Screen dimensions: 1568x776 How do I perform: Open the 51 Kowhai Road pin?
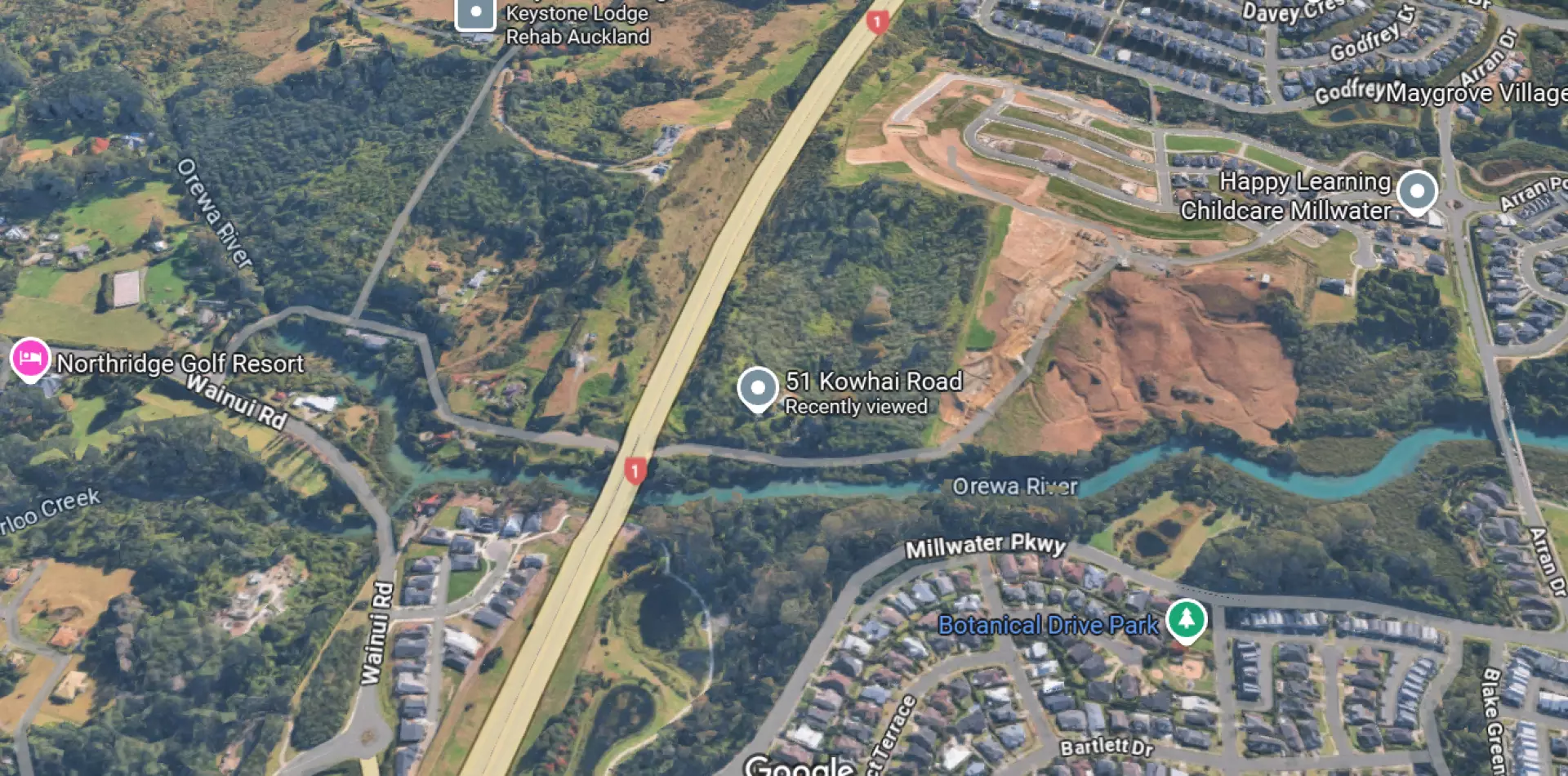pos(757,388)
